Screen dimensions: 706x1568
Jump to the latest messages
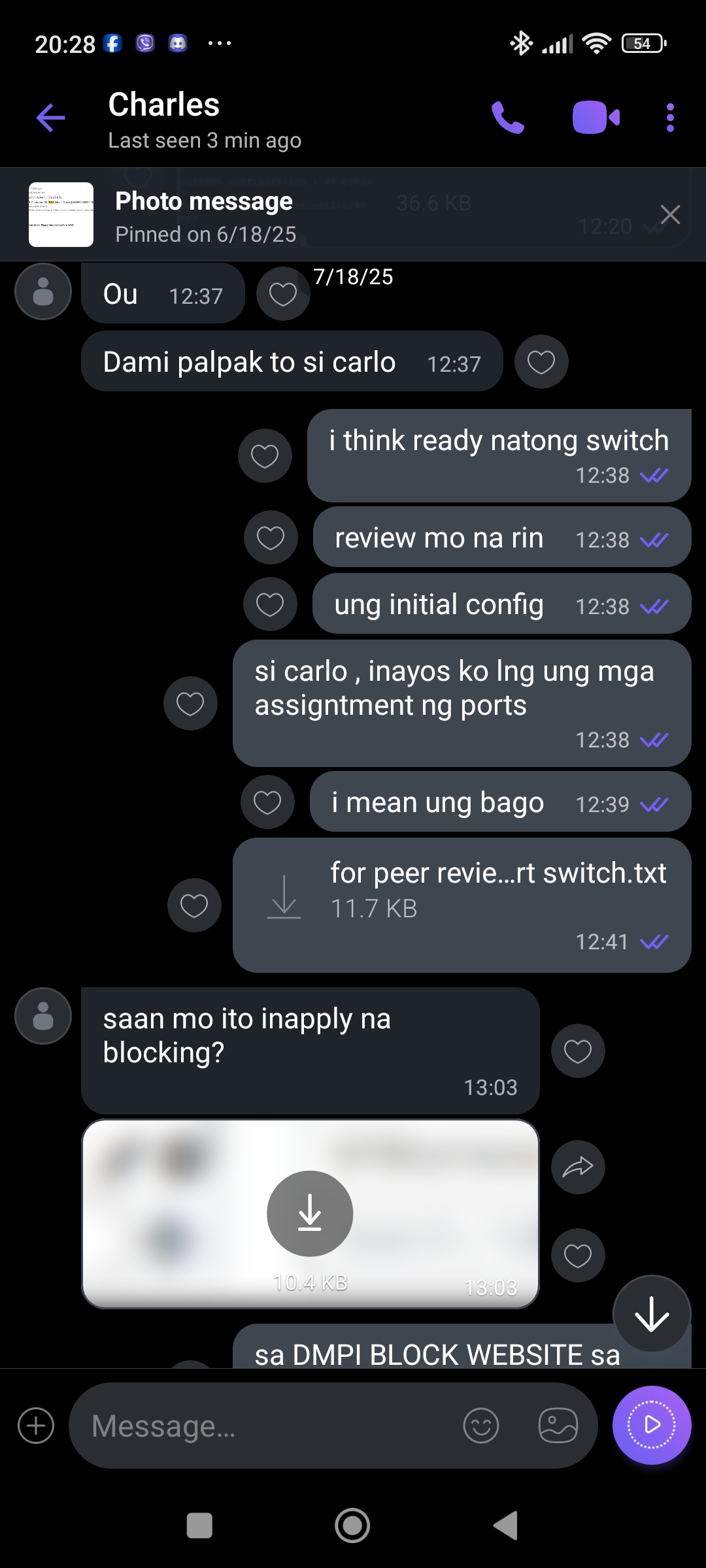652,1314
